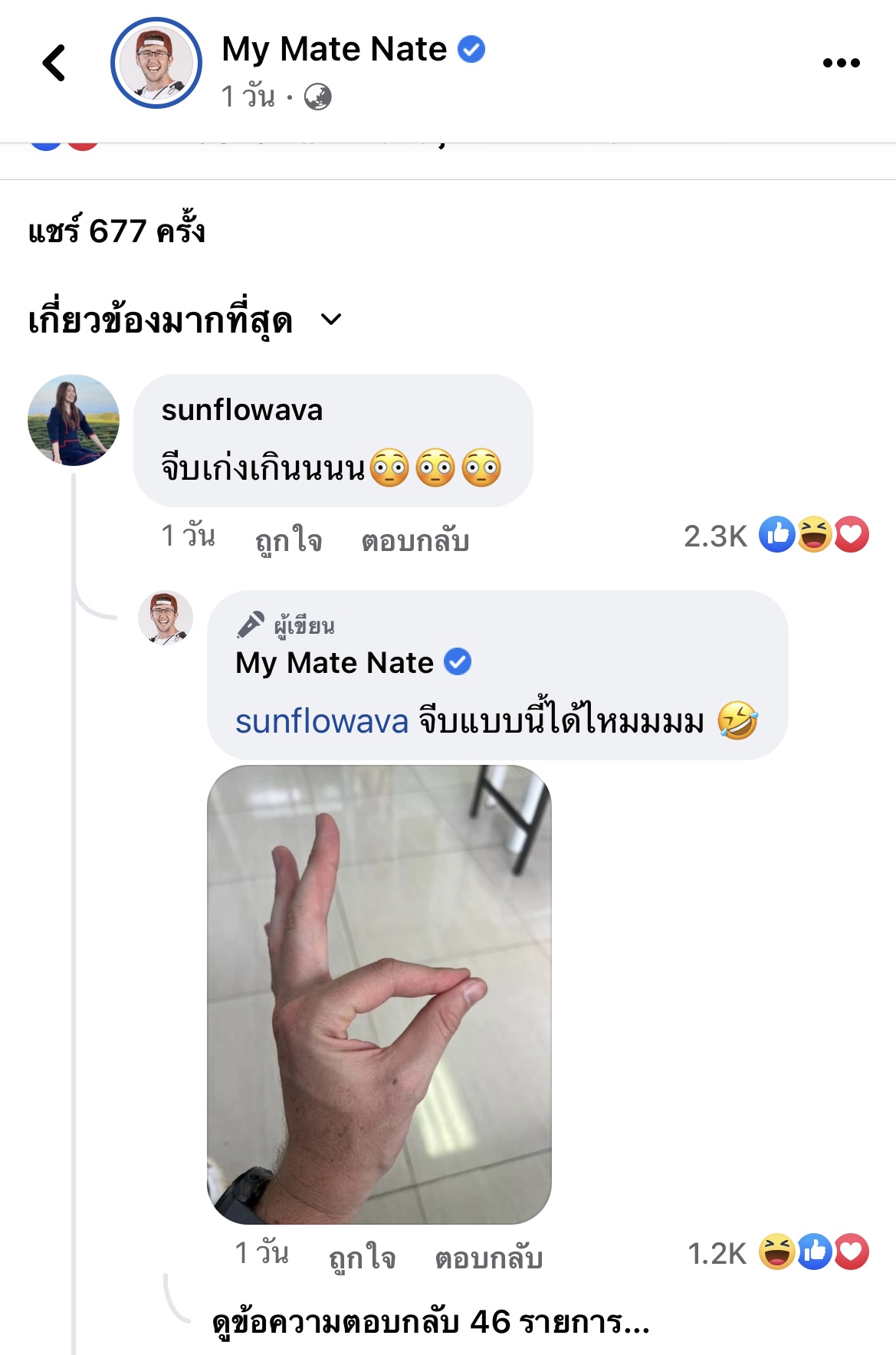Reply to sunflowava's comment

(x=415, y=540)
